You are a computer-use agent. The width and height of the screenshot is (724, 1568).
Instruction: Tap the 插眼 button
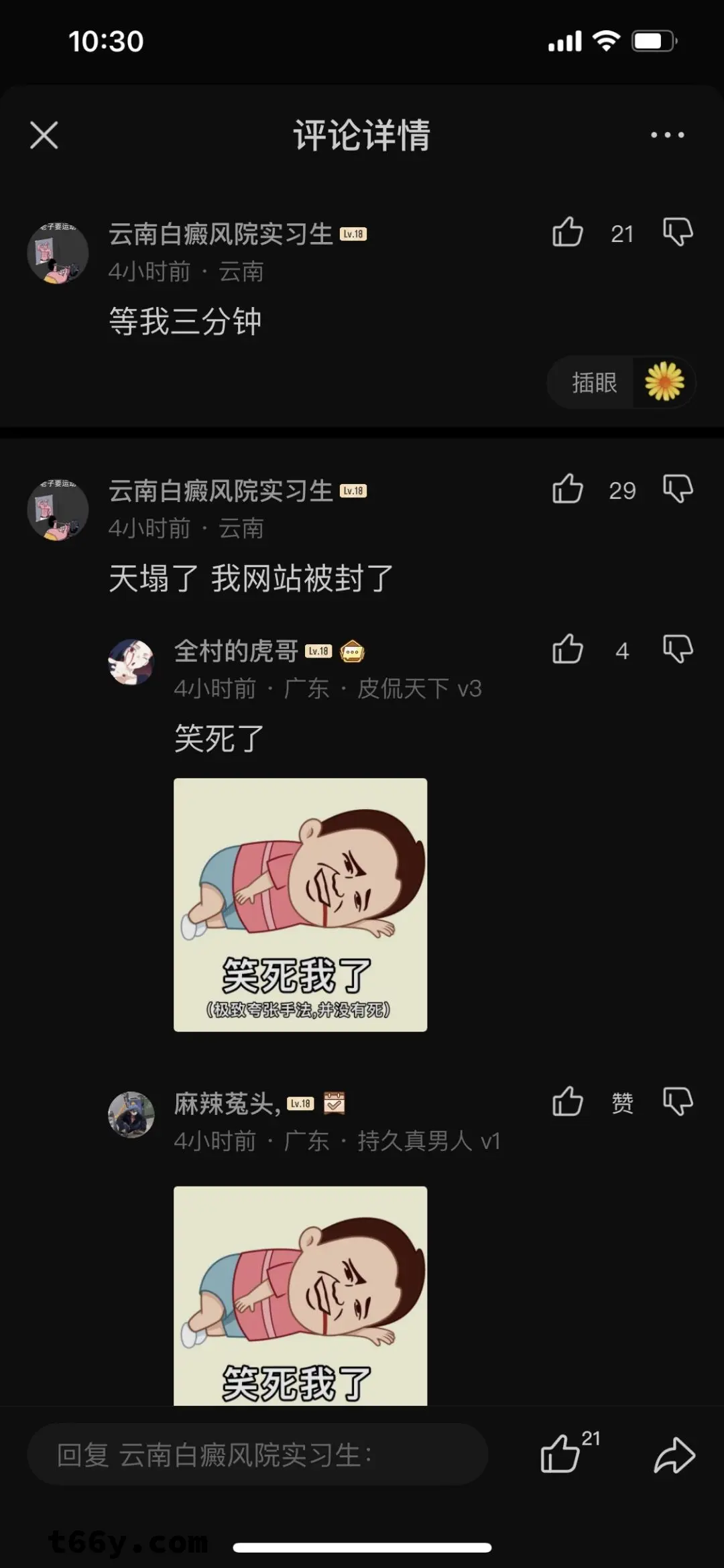(594, 383)
